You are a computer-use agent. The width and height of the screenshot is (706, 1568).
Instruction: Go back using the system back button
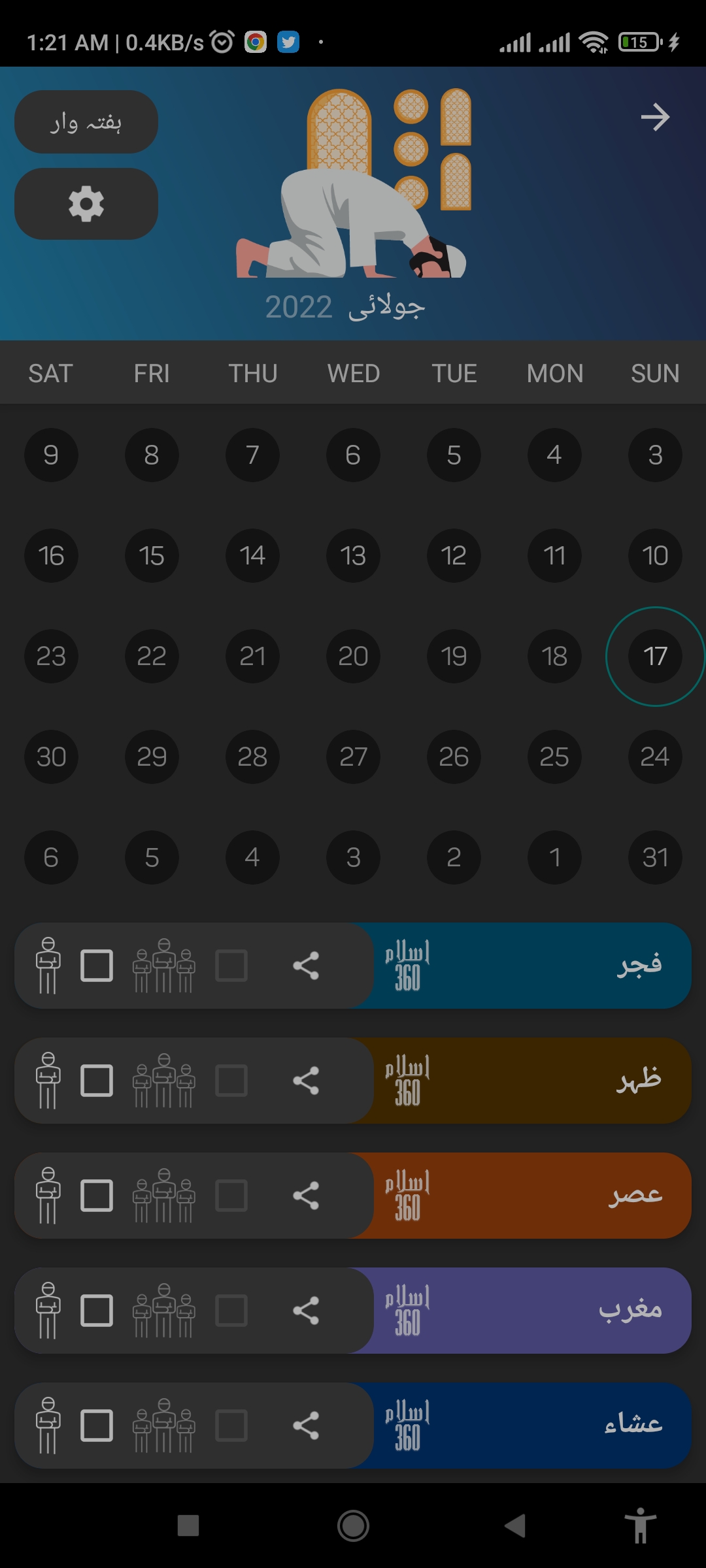point(515,1526)
